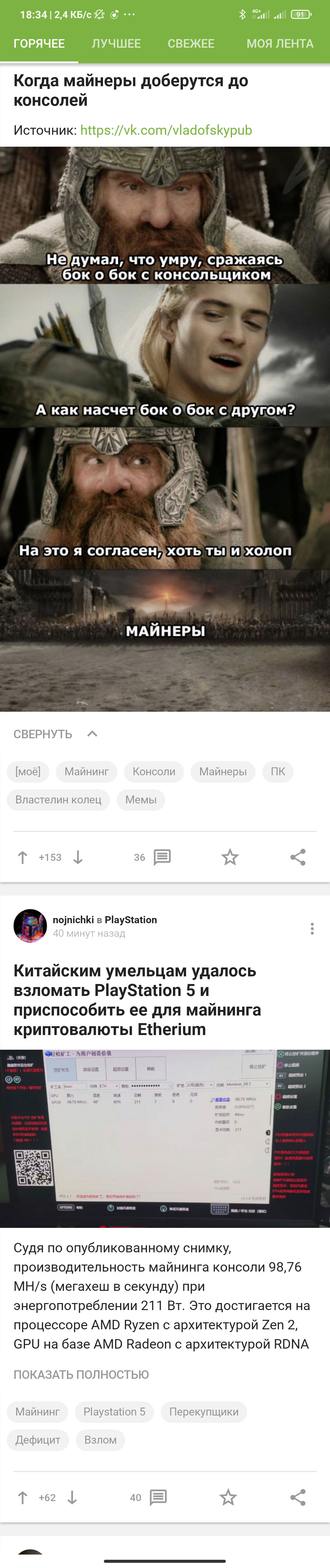Select the Playstation 5 tag chip
This screenshot has width=330, height=1568.
115,1412
